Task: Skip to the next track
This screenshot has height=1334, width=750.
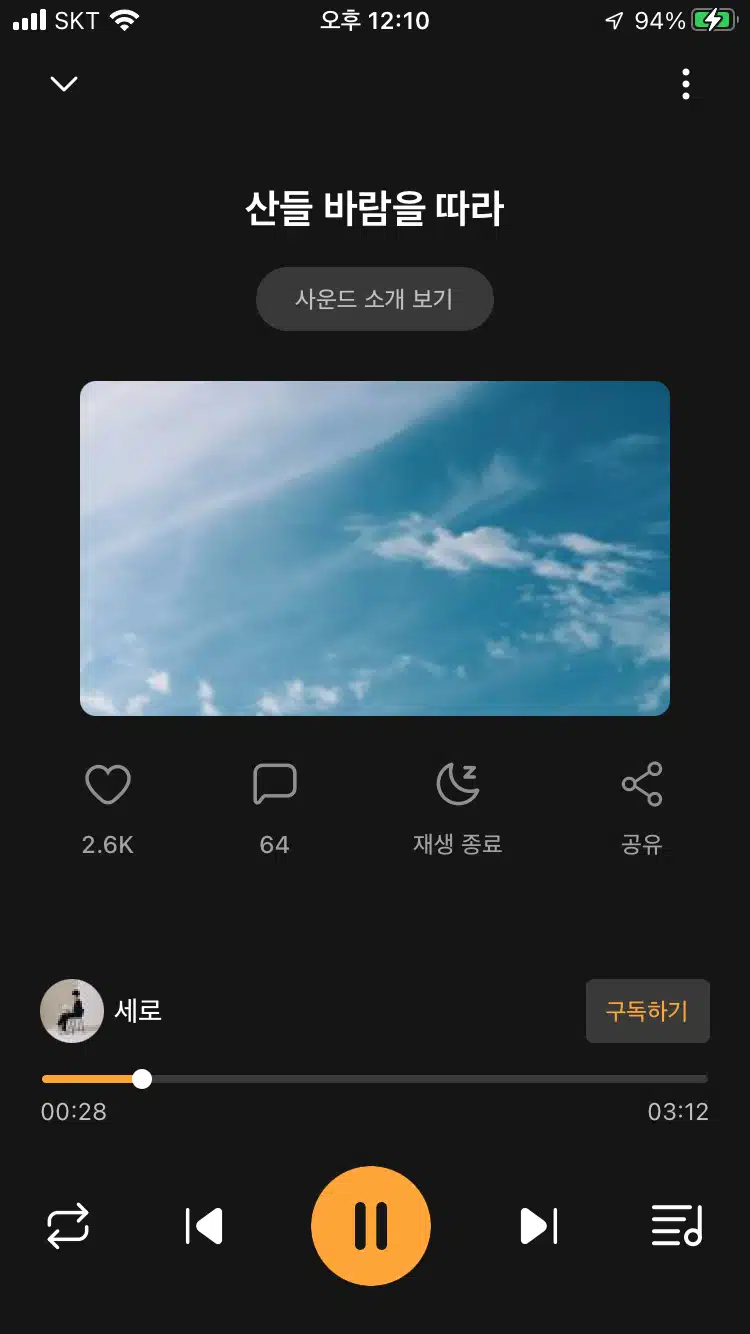Action: click(x=539, y=1226)
